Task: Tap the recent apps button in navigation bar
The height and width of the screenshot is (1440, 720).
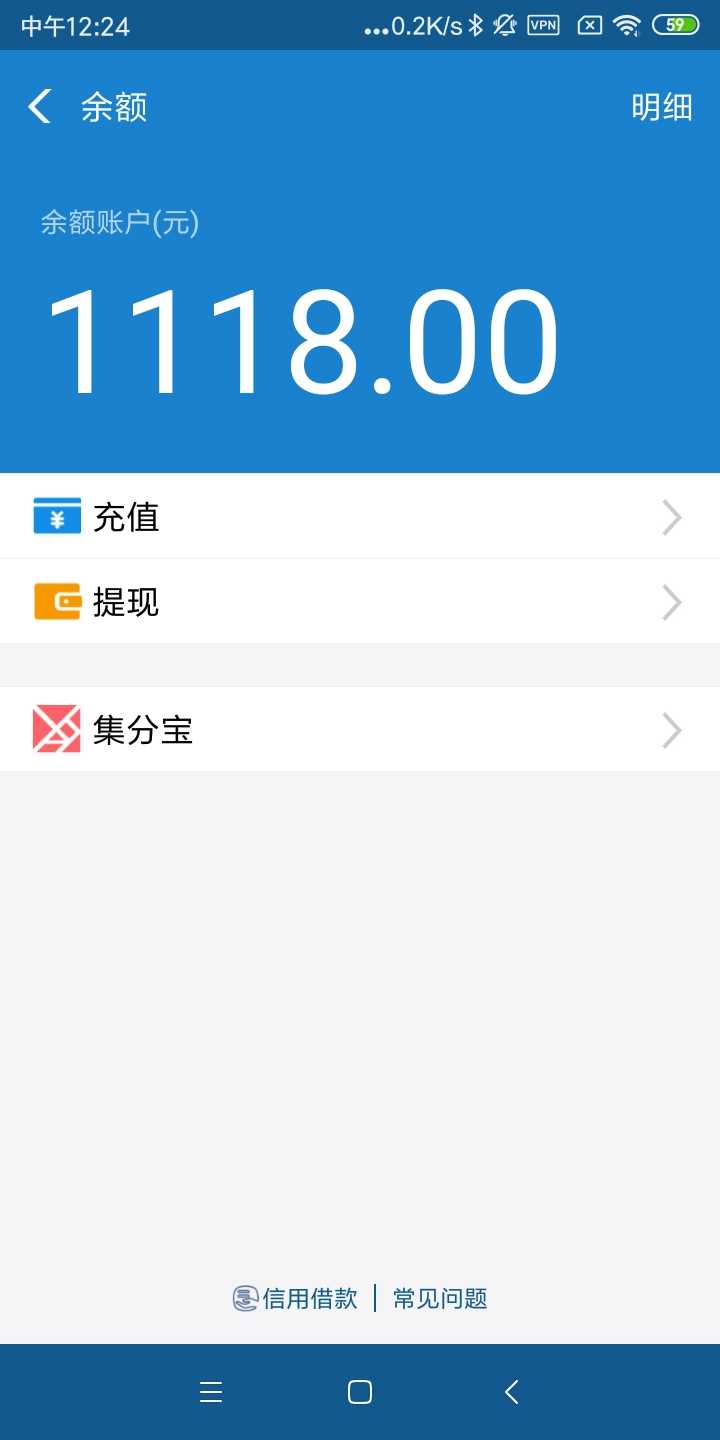Action: [x=210, y=1391]
